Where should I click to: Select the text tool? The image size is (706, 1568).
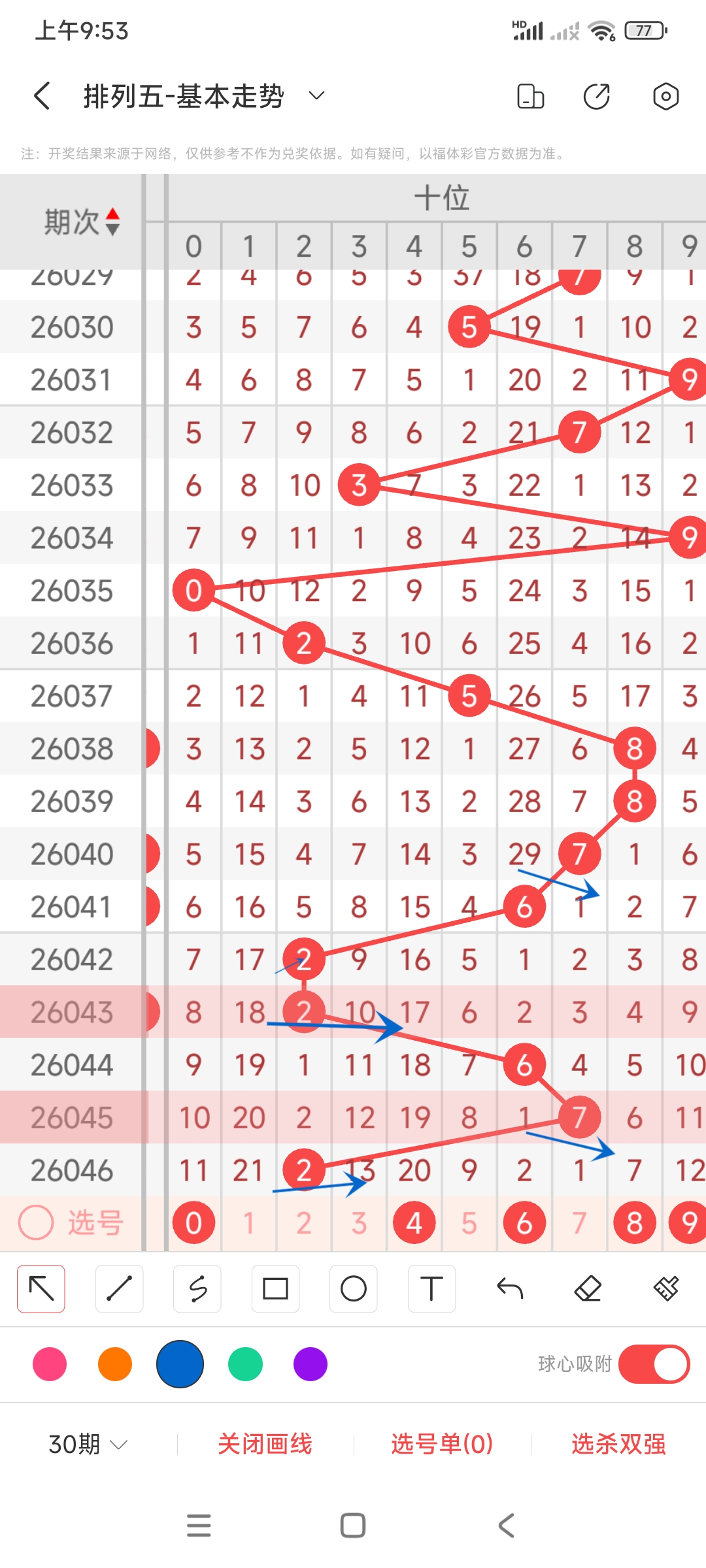pos(431,1288)
